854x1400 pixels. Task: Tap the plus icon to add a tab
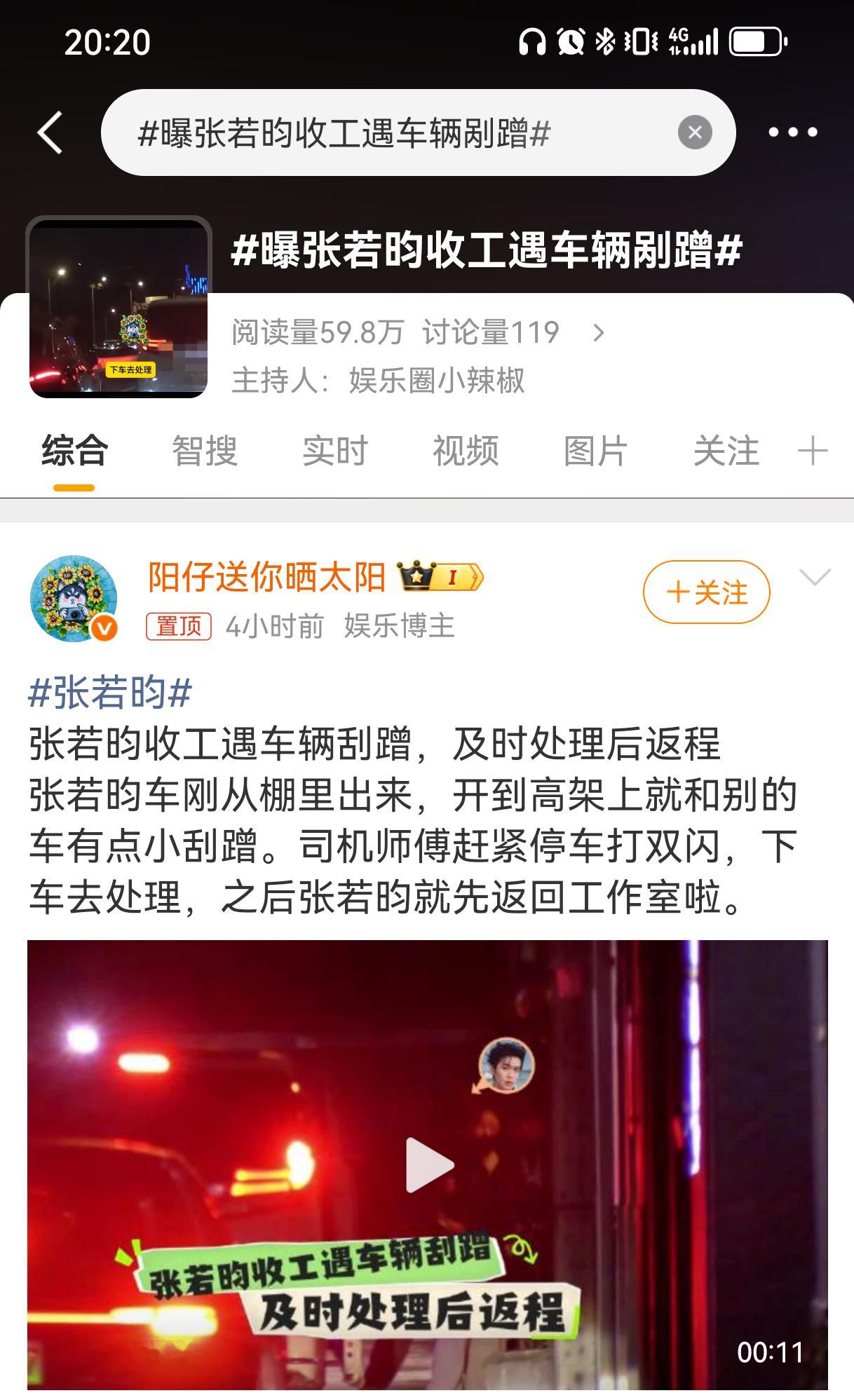pyautogui.click(x=812, y=452)
